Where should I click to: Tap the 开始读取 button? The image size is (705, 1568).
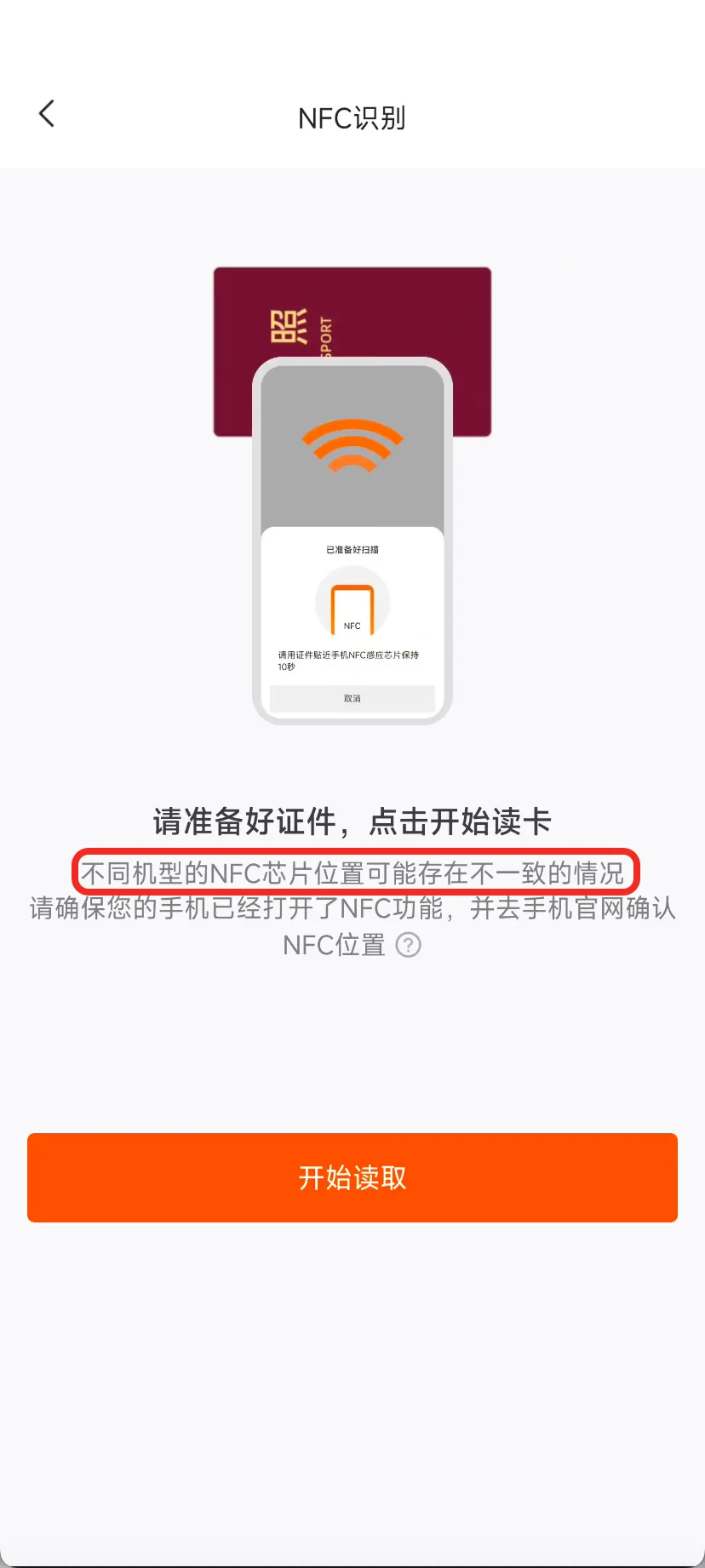(x=352, y=1177)
